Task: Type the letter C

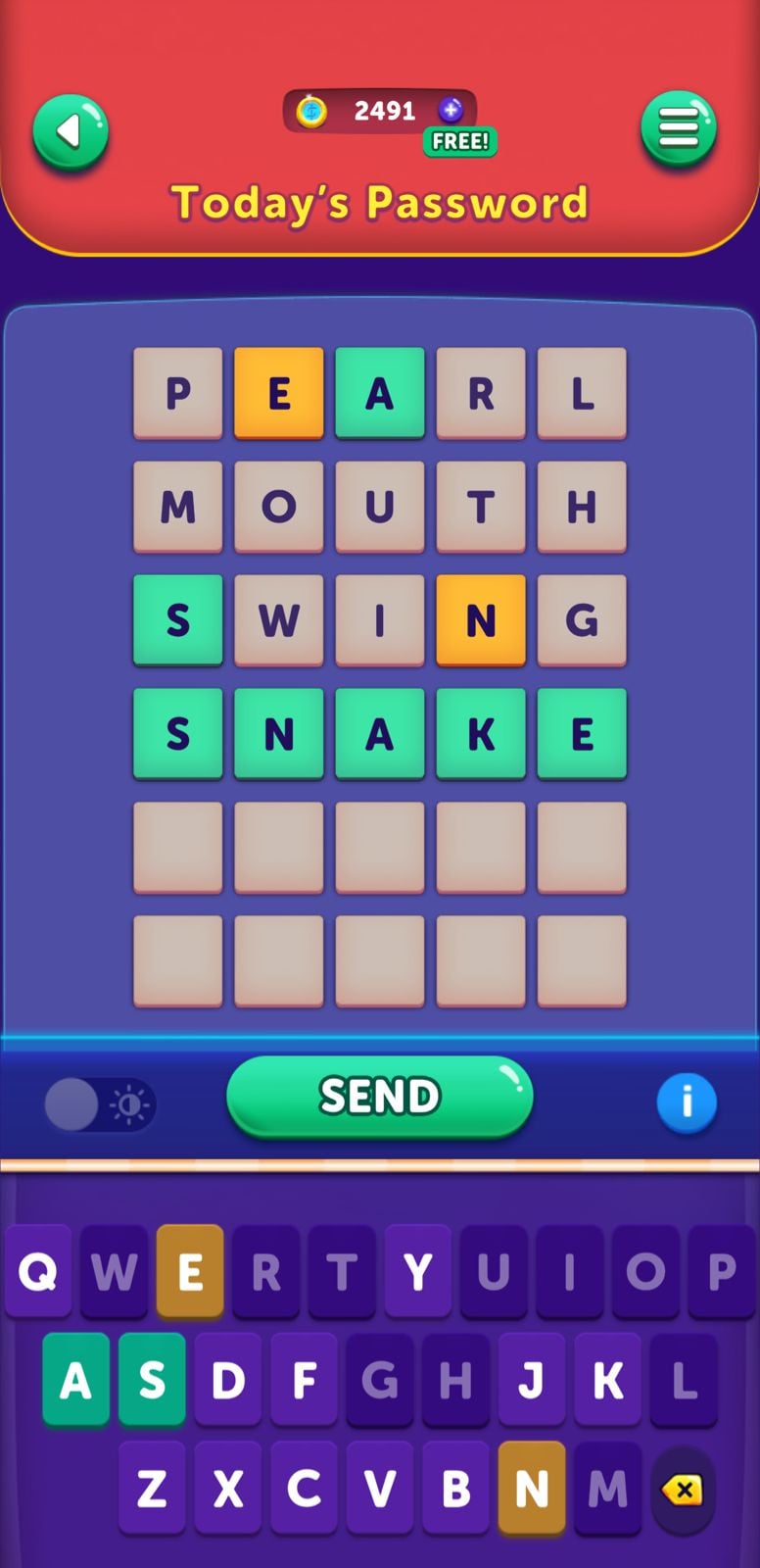Action: (304, 1489)
